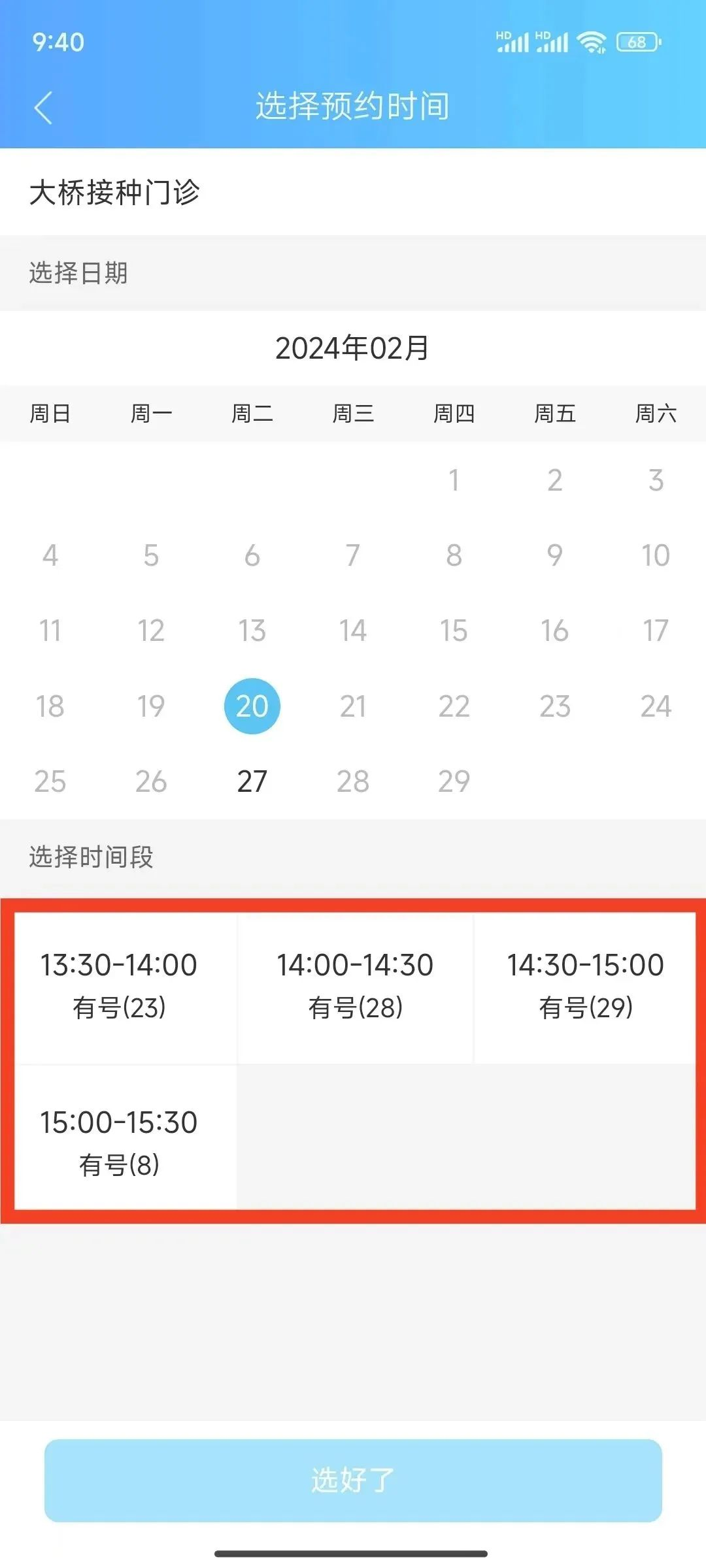Pick the 14:30-15:00 time slot

tap(585, 987)
